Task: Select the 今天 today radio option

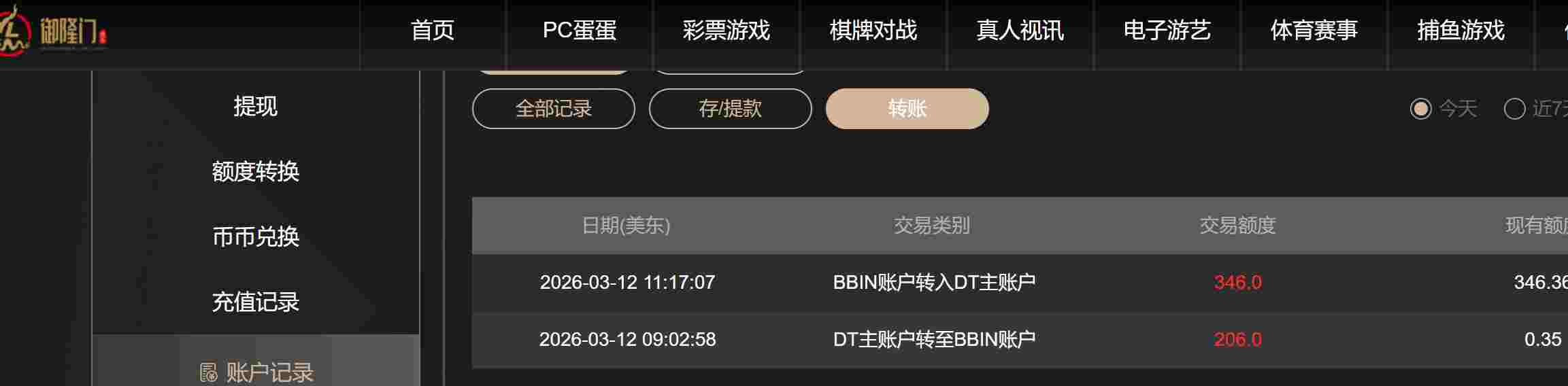Action: (1421, 109)
